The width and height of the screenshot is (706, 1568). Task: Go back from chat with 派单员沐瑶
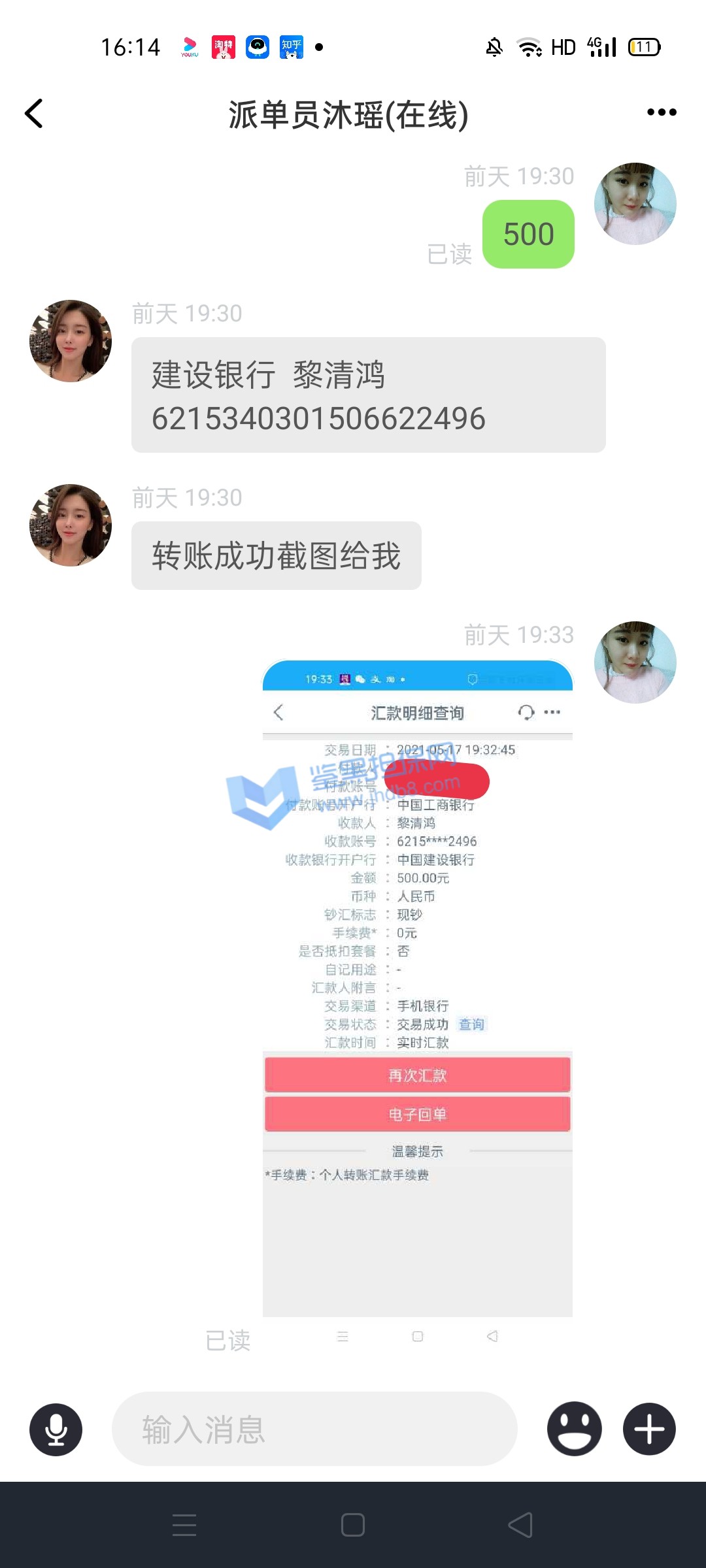click(34, 114)
